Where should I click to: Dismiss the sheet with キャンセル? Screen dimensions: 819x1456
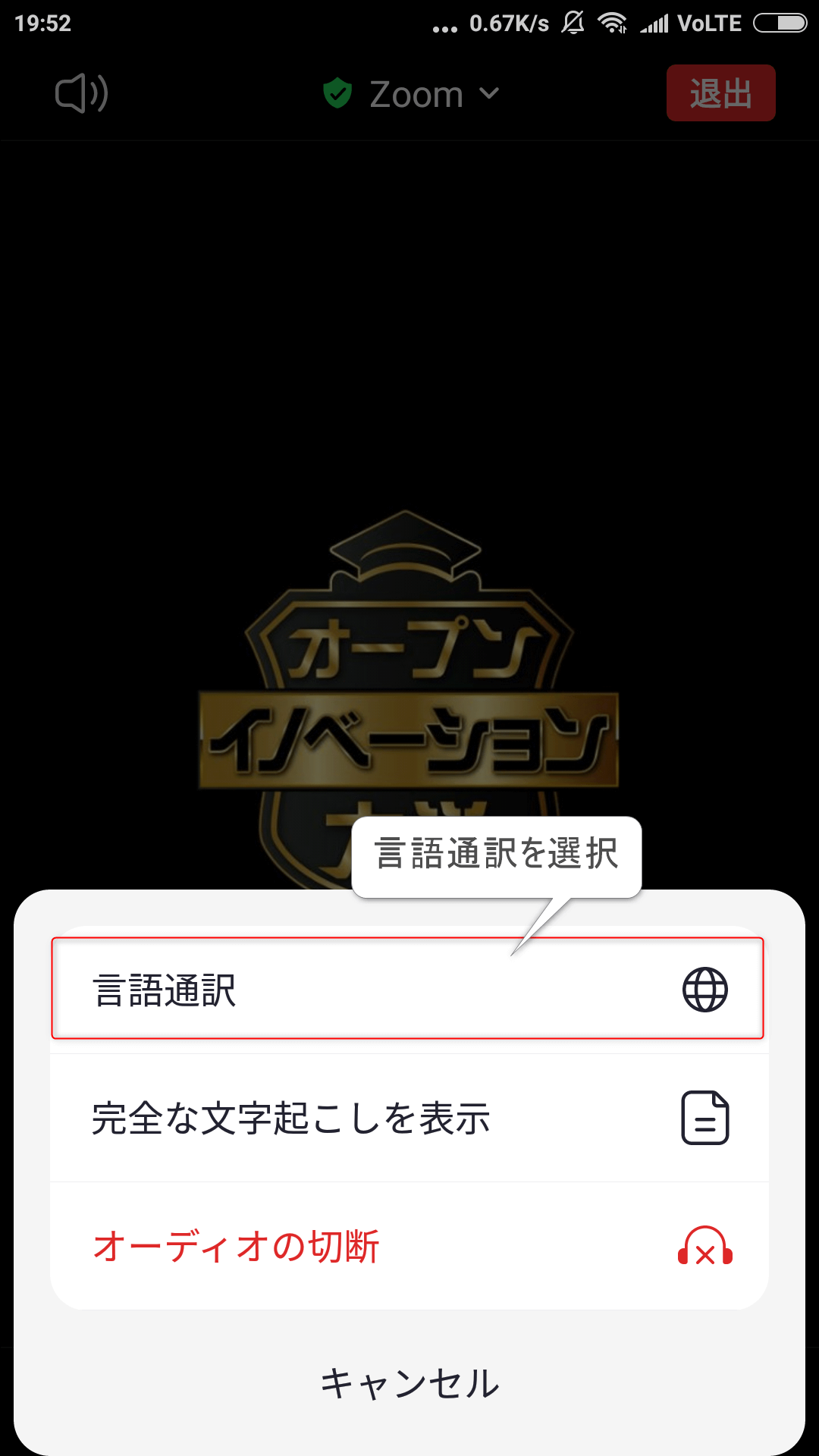point(409,1383)
